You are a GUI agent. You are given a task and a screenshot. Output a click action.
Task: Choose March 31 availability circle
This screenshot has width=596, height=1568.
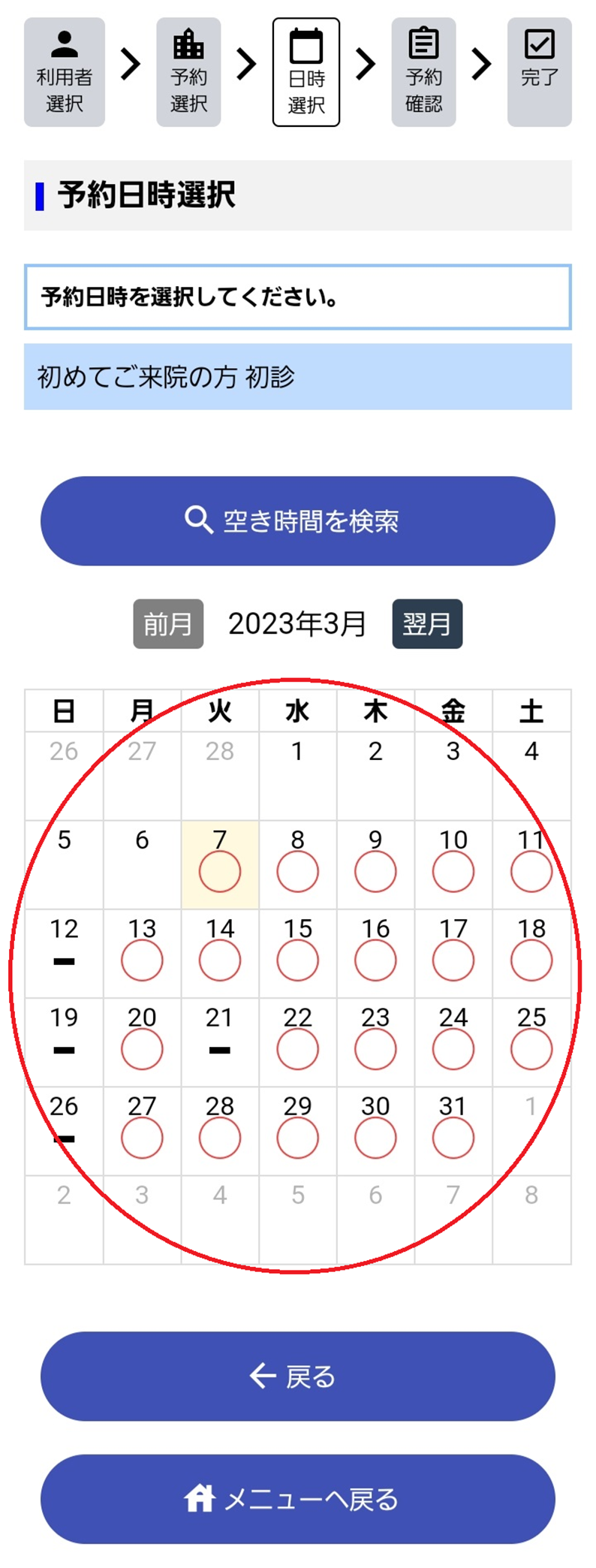[x=453, y=1136]
